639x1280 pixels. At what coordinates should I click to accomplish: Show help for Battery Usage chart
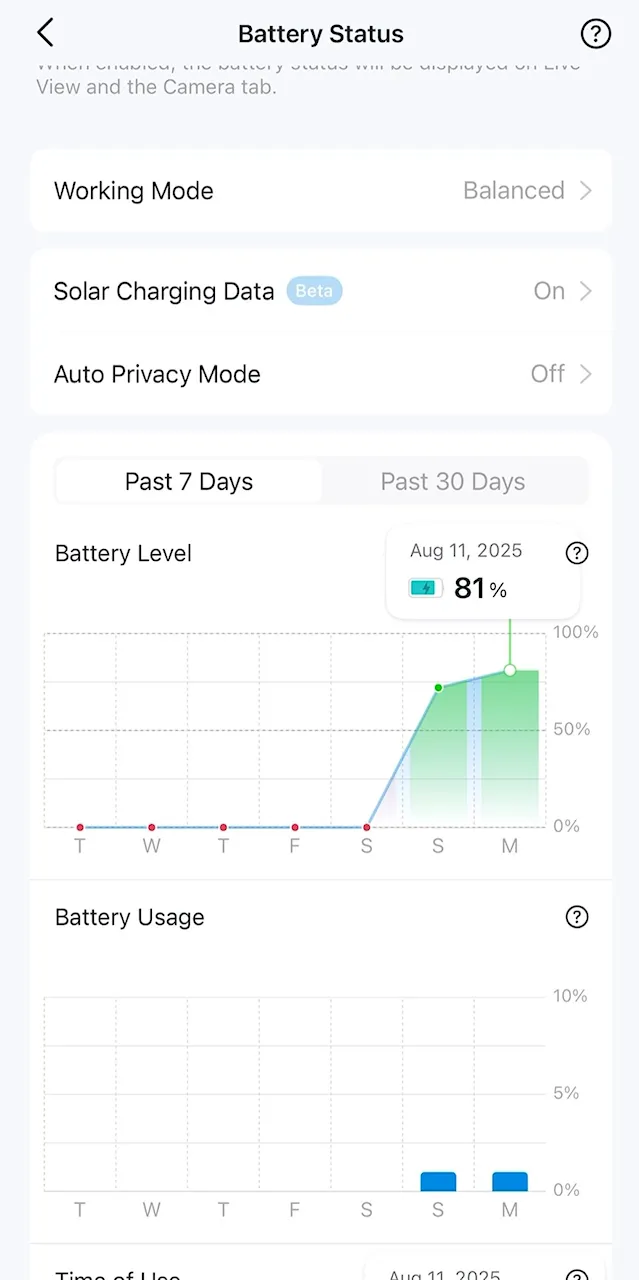coord(577,917)
